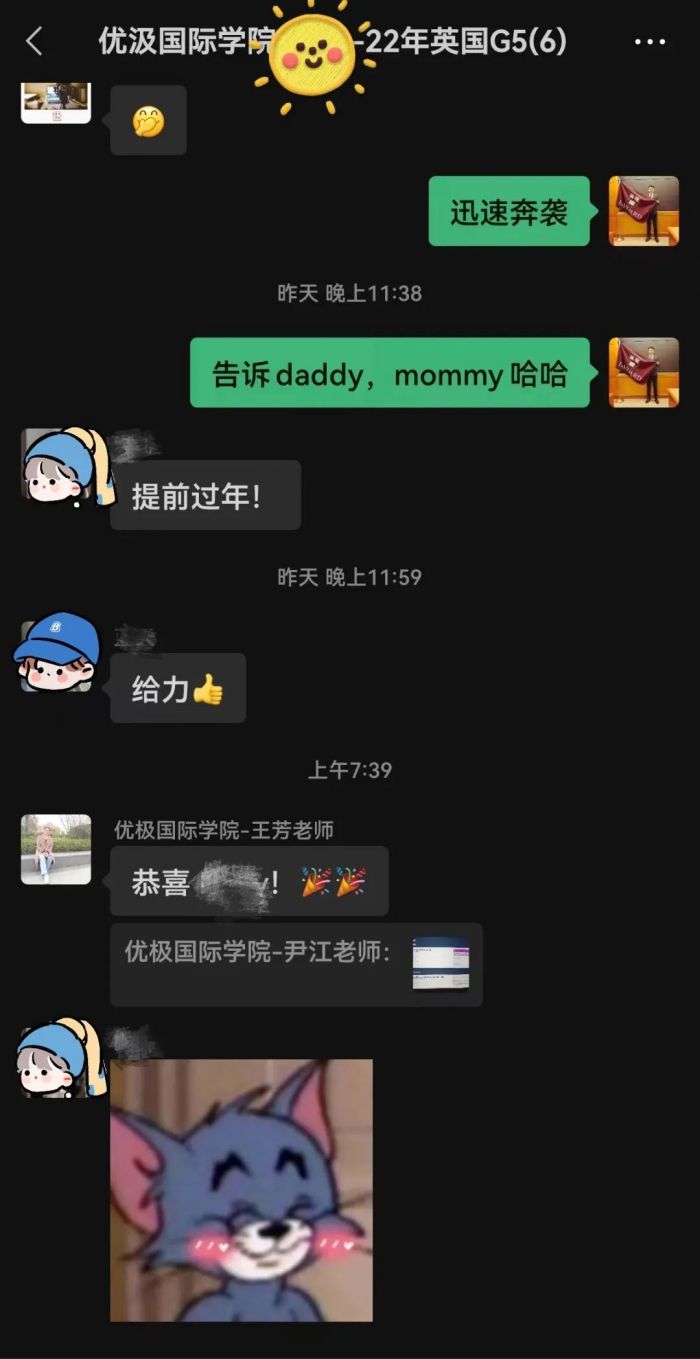This screenshot has height=1359, width=700.
Task: Open avatar of sender of 给力 message
Action: click(x=56, y=654)
